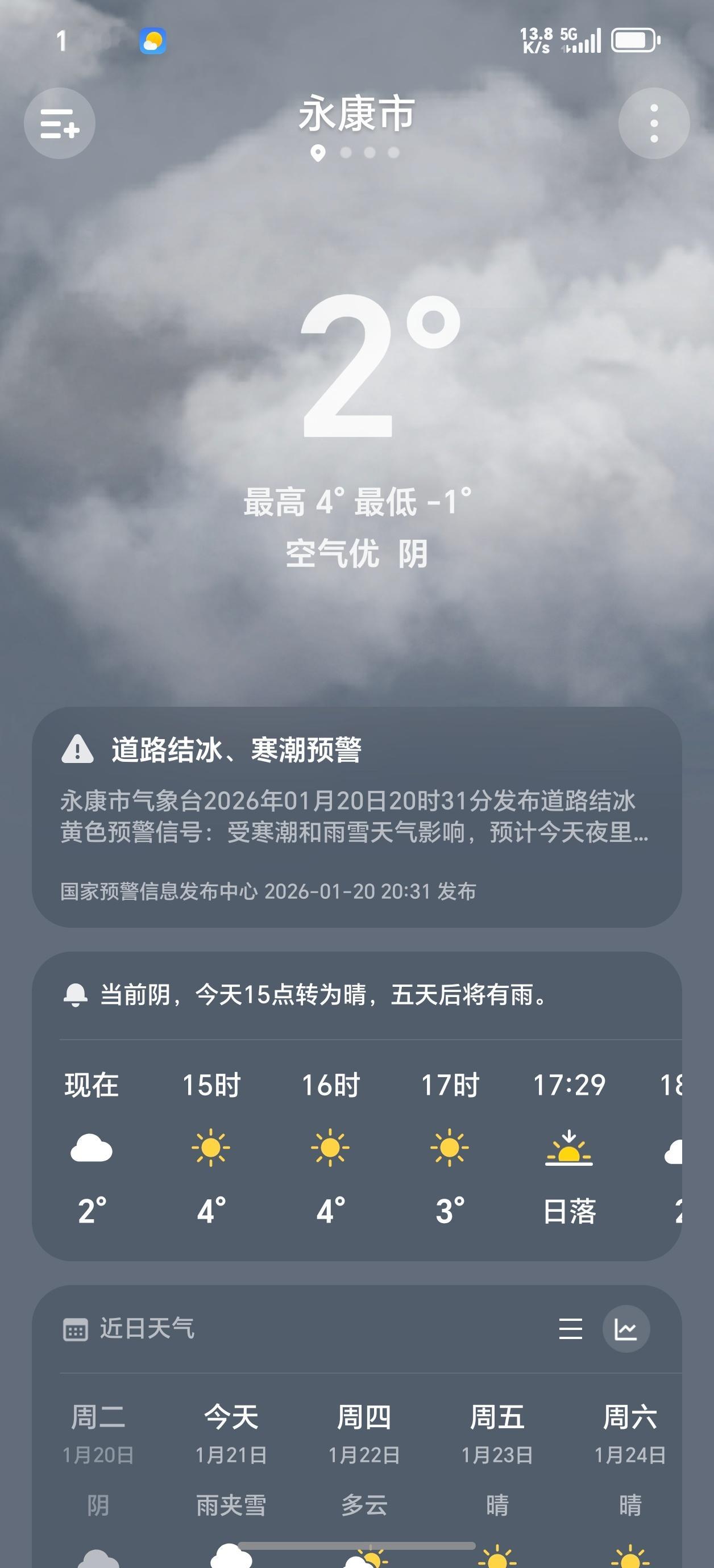Open the more options menu
The image size is (714, 1568).
[x=655, y=122]
